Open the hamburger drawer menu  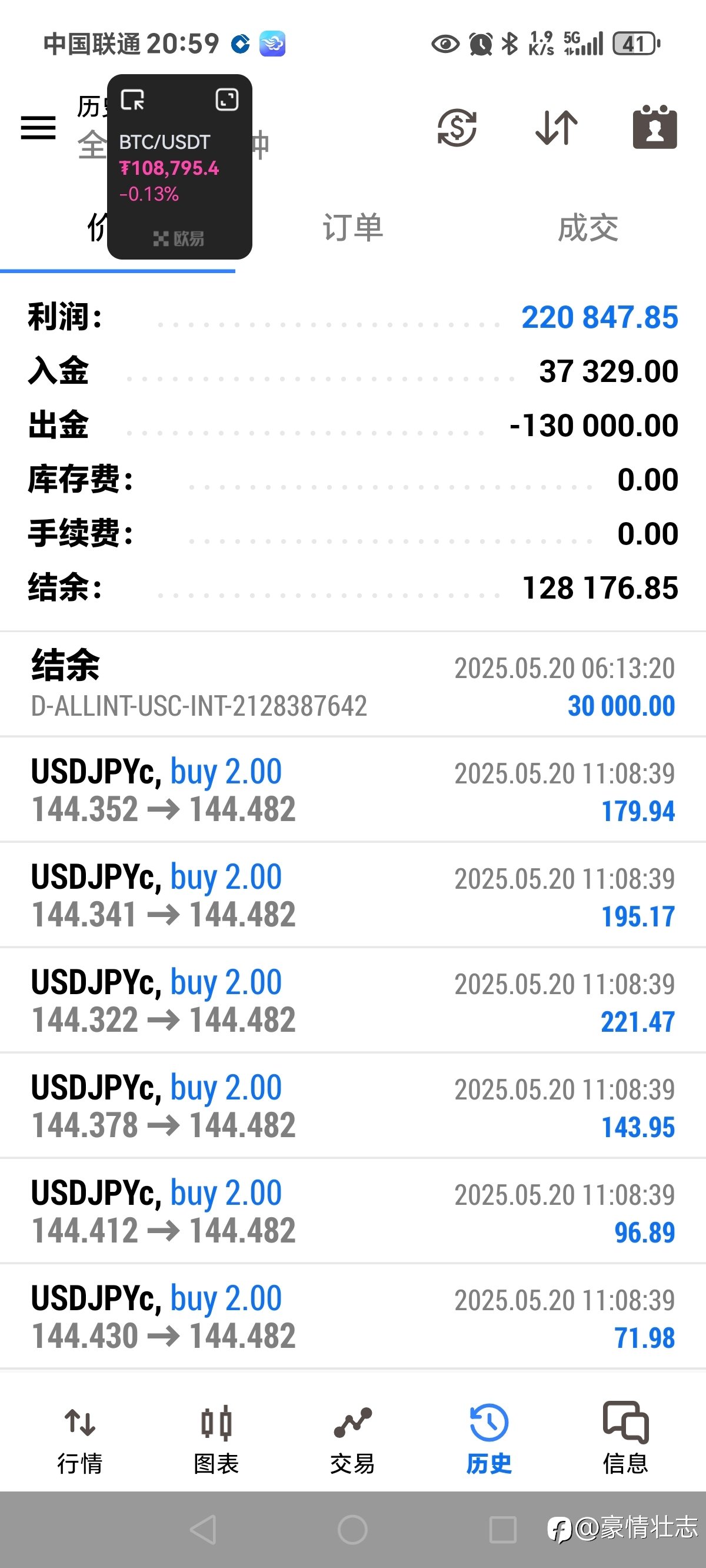pos(38,128)
